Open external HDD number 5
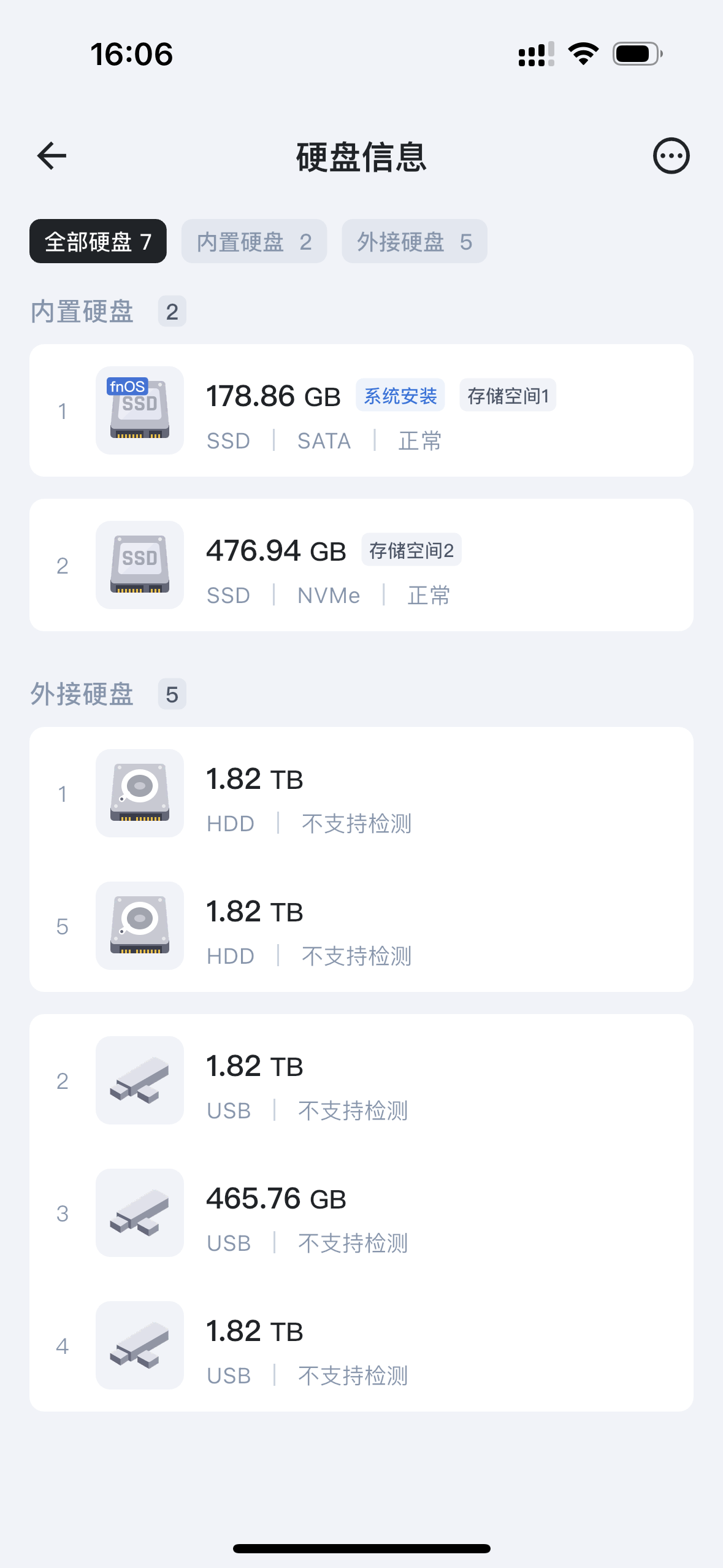Viewport: 723px width, 1568px height. [x=361, y=926]
